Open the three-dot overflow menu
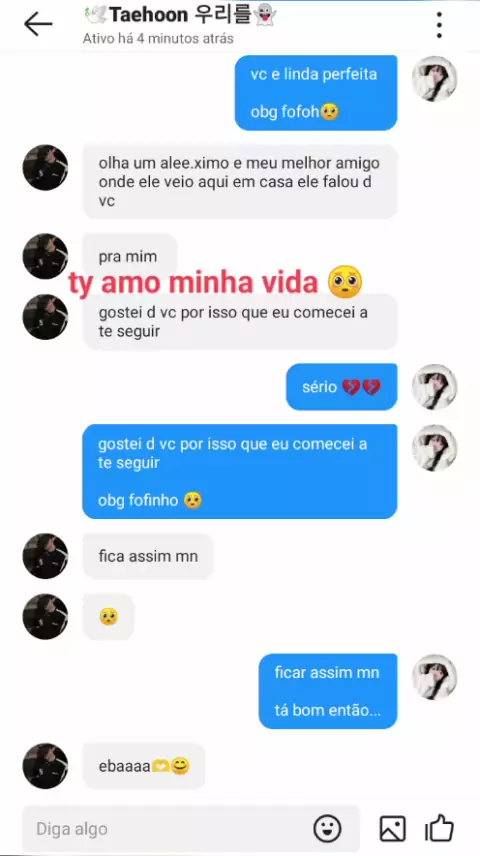The image size is (480, 856). [x=439, y=25]
